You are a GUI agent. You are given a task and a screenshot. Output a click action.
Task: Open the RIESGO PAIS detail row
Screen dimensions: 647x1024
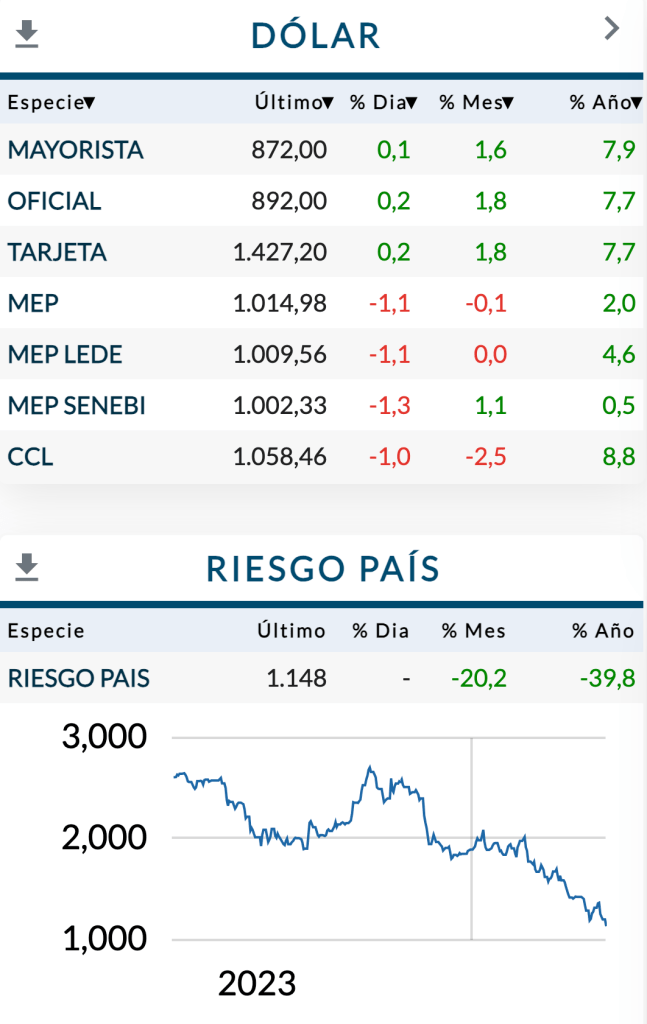pos(79,678)
